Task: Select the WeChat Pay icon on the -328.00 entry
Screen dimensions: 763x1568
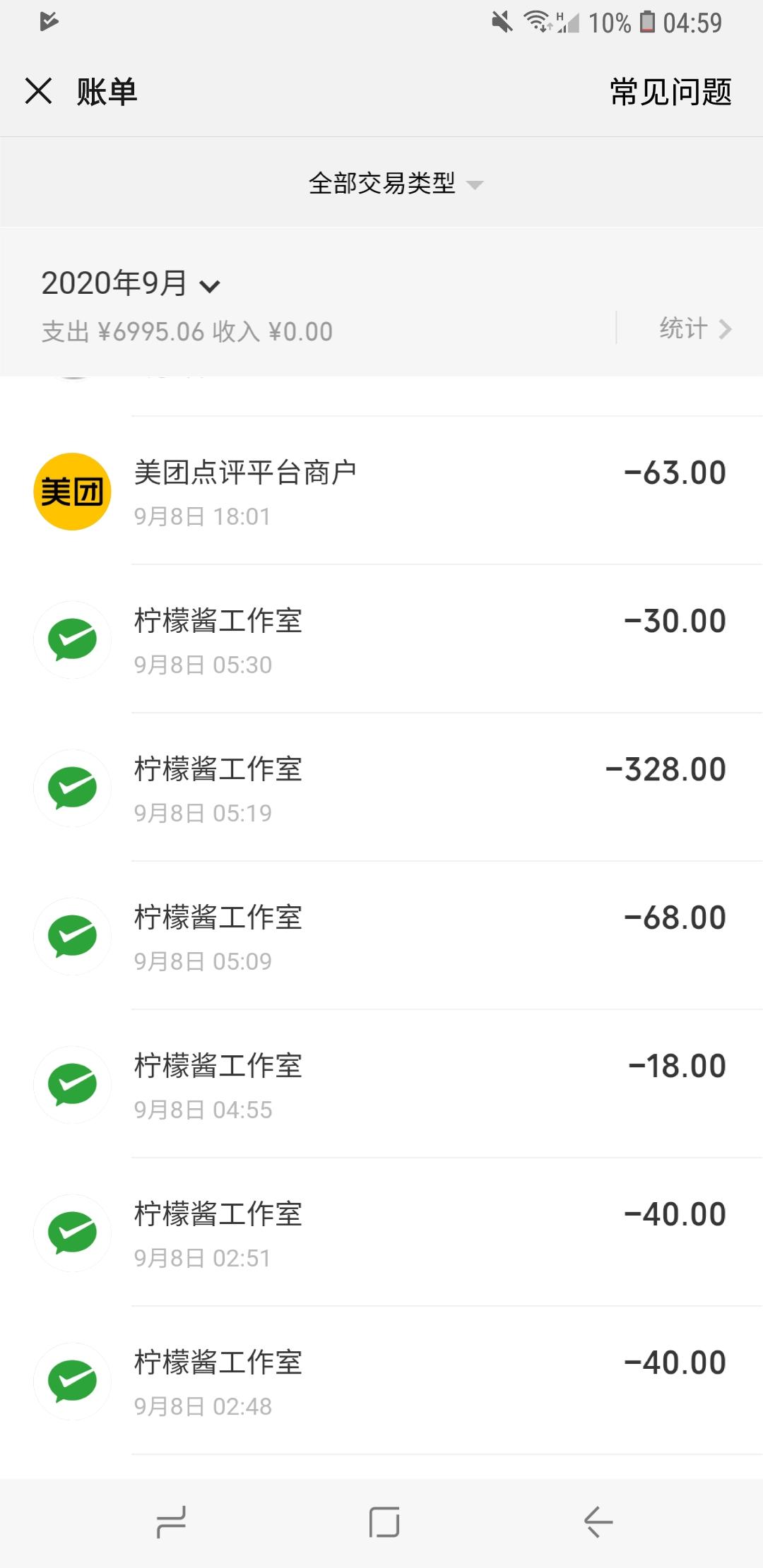Action: click(x=71, y=788)
